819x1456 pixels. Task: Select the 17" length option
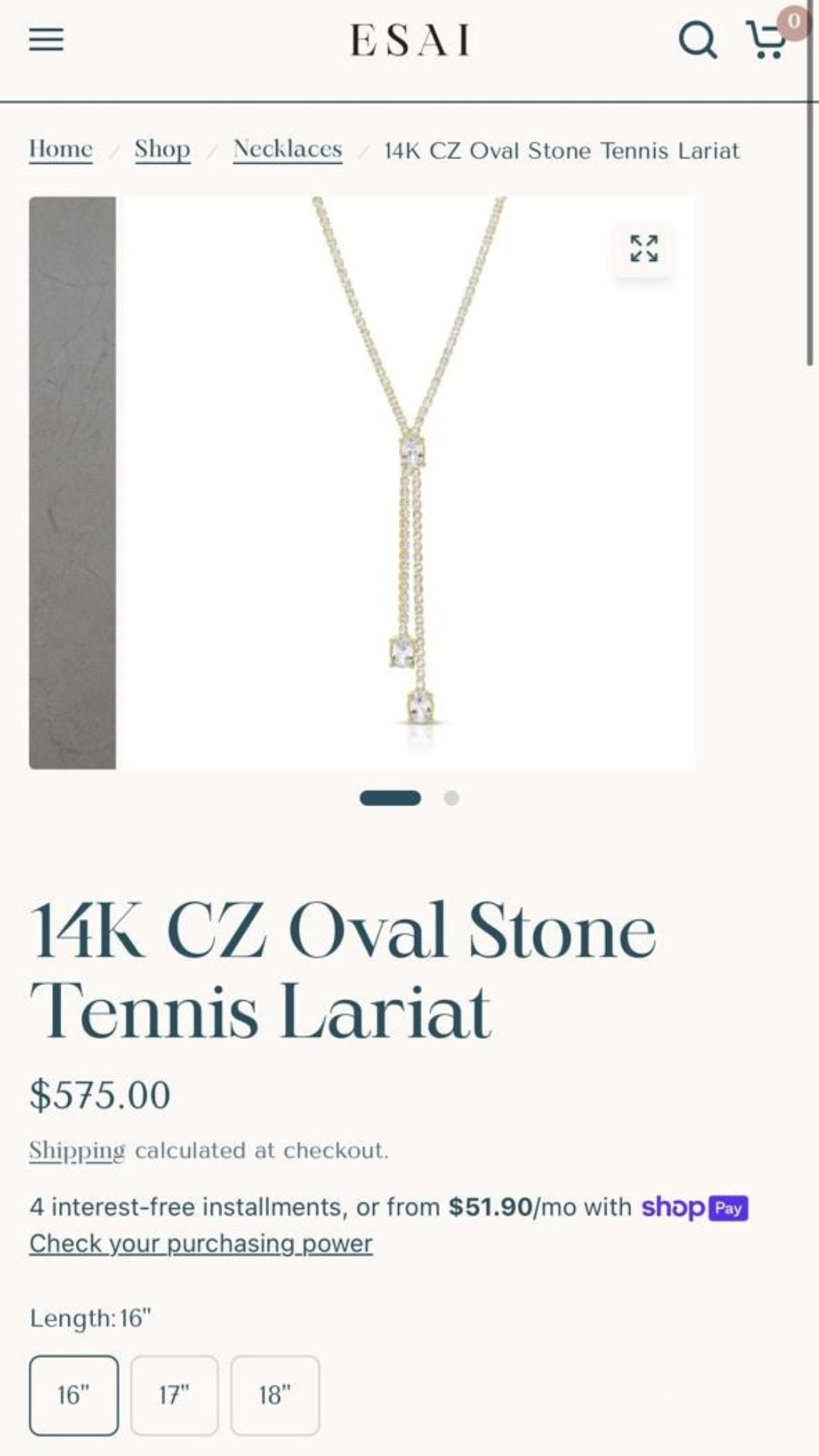click(x=174, y=1395)
